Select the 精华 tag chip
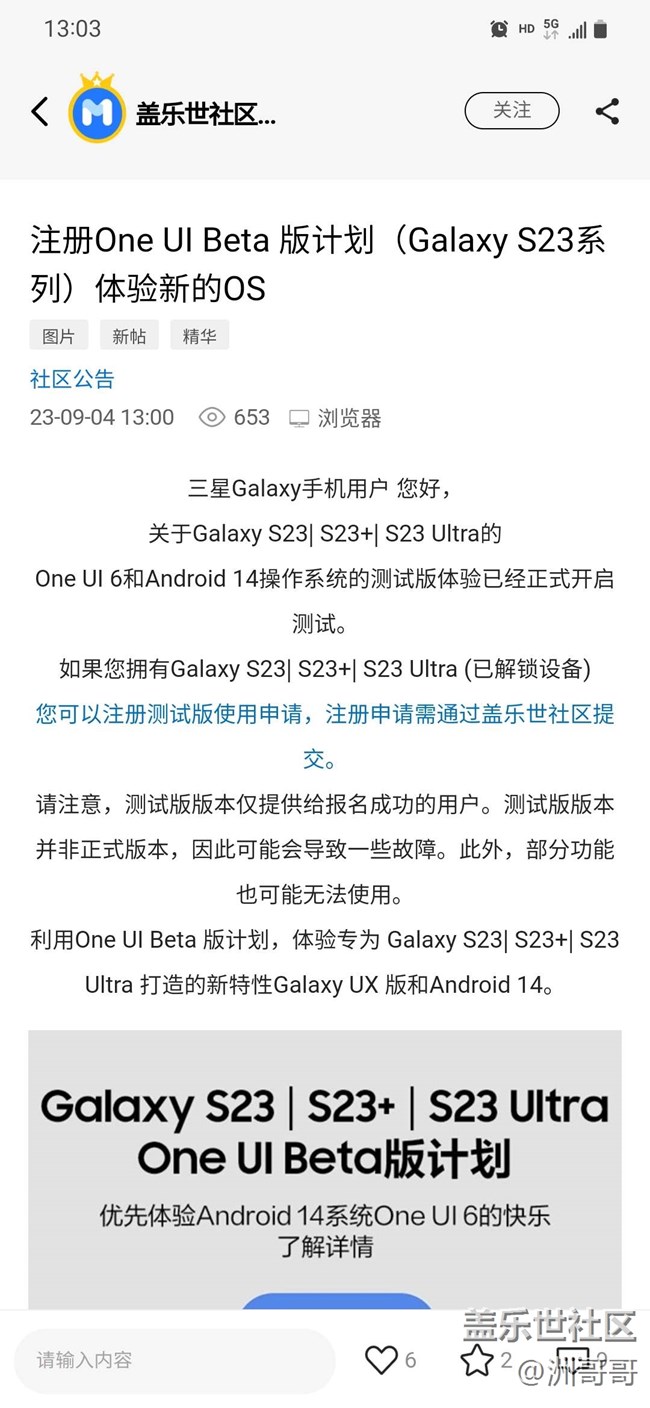The width and height of the screenshot is (650, 1408). [x=199, y=336]
